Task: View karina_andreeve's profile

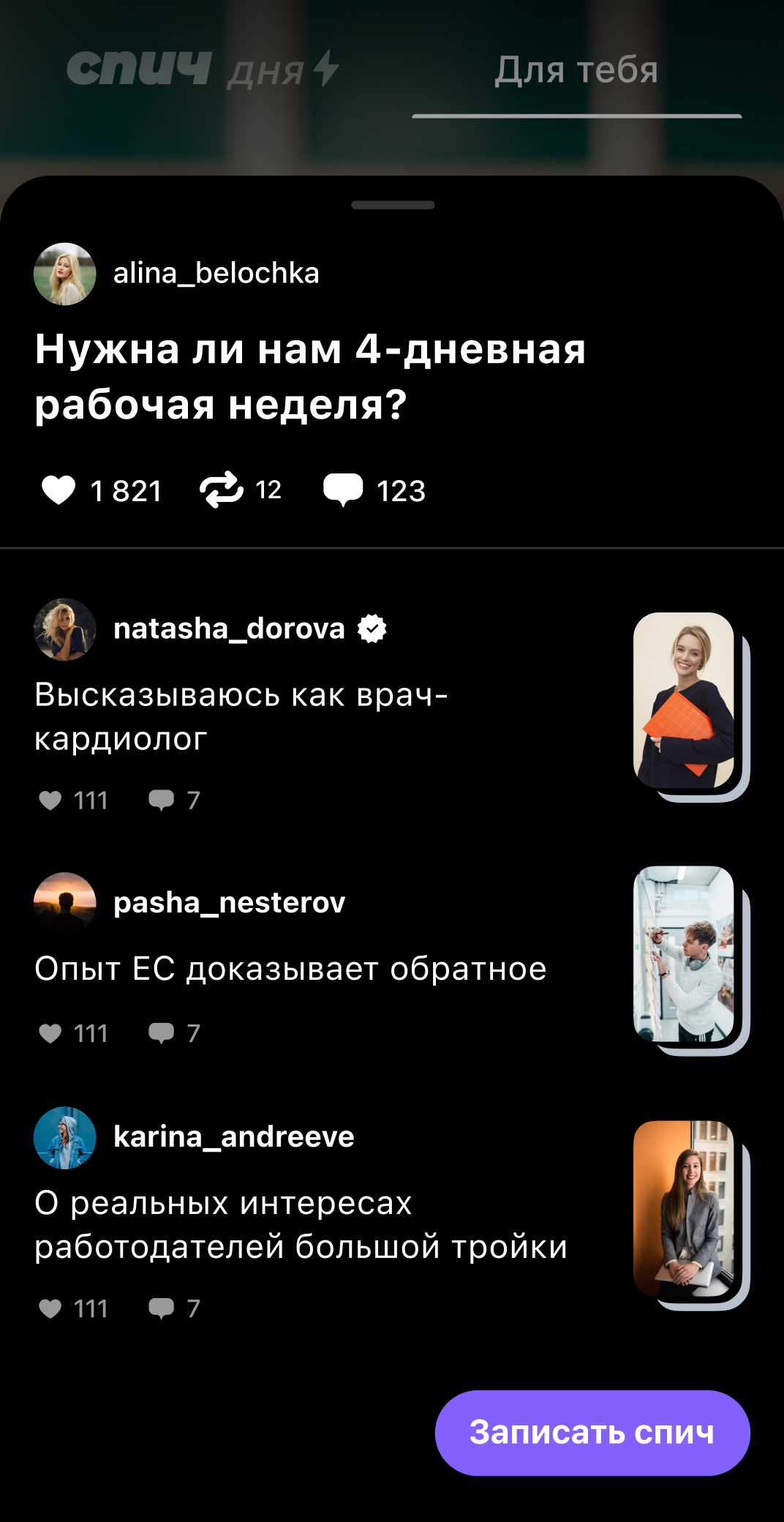Action: [65, 1138]
